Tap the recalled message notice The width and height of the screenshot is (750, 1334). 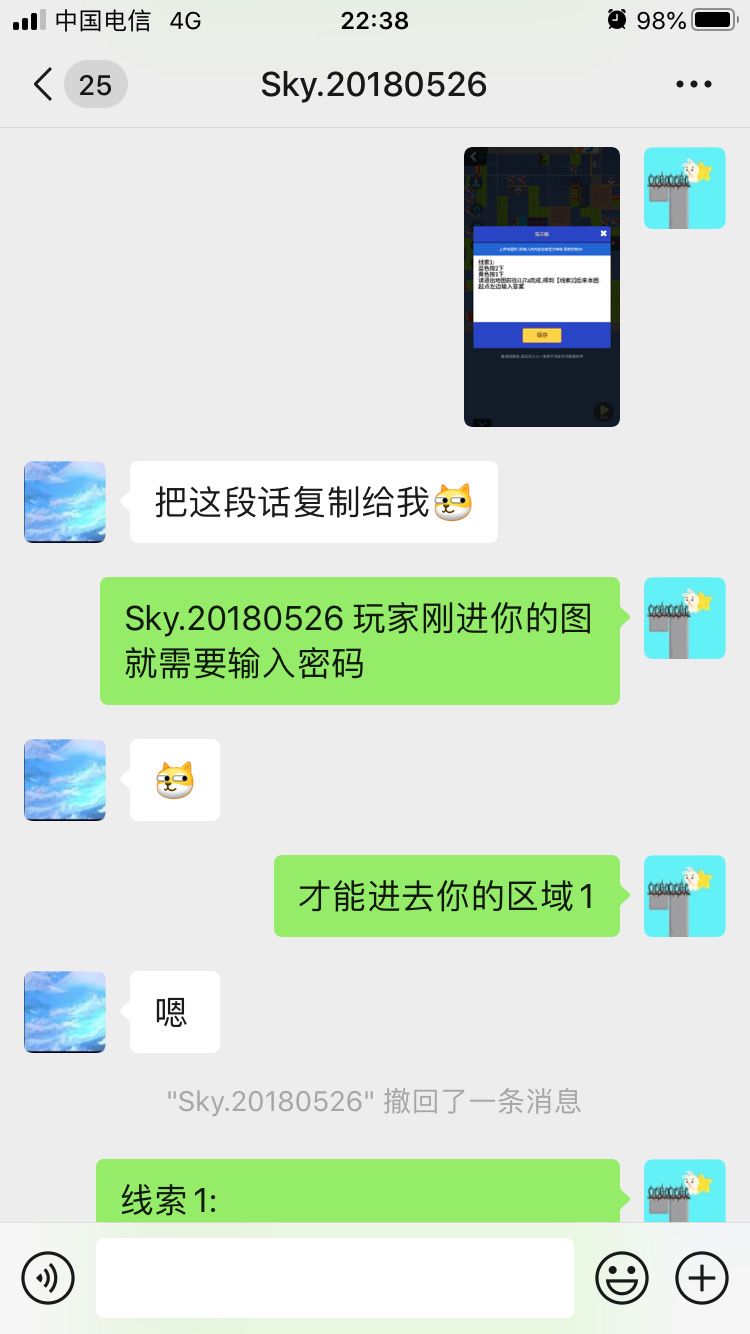click(x=375, y=1101)
